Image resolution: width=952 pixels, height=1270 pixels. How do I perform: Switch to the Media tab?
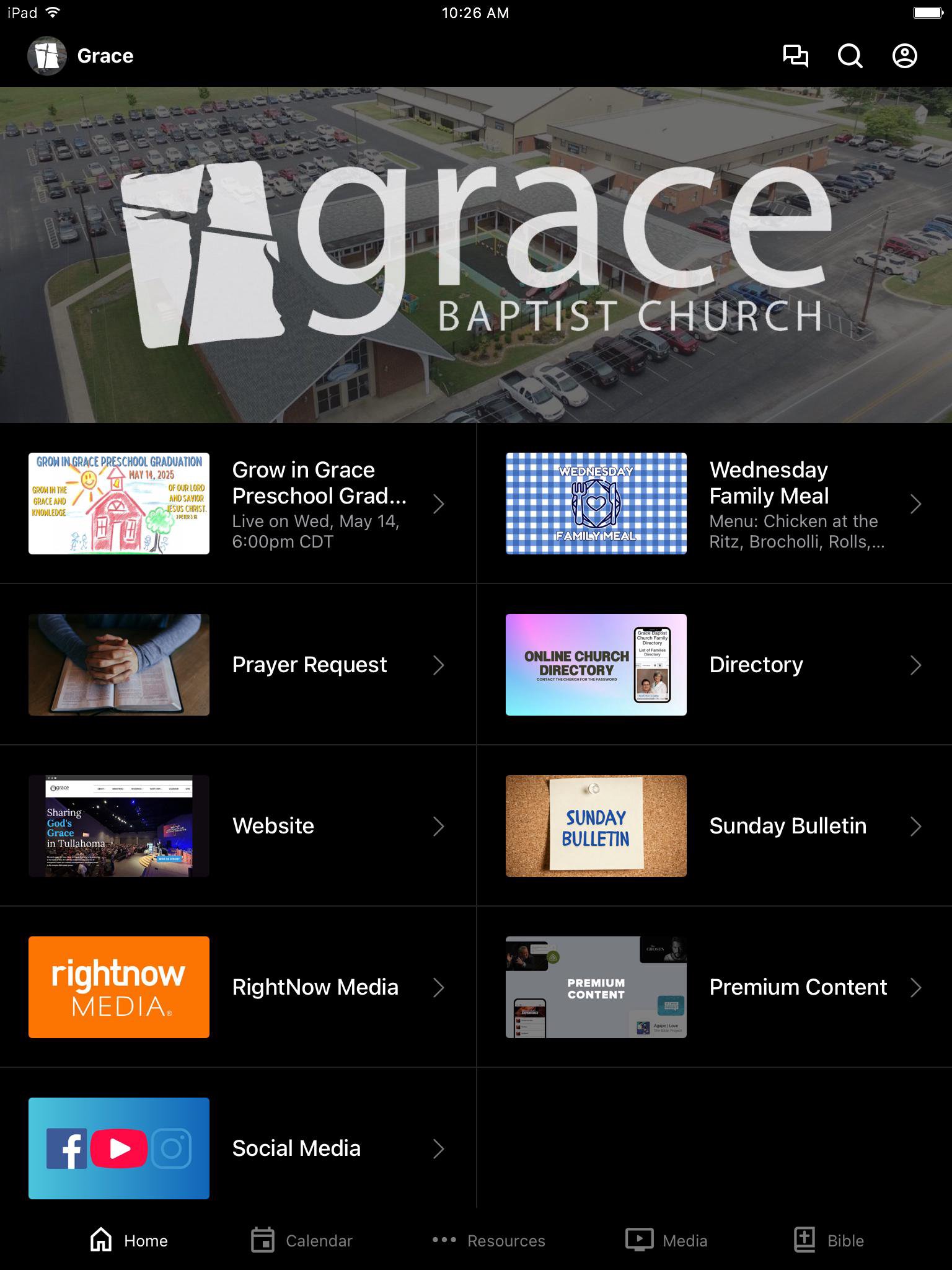[x=666, y=1240]
